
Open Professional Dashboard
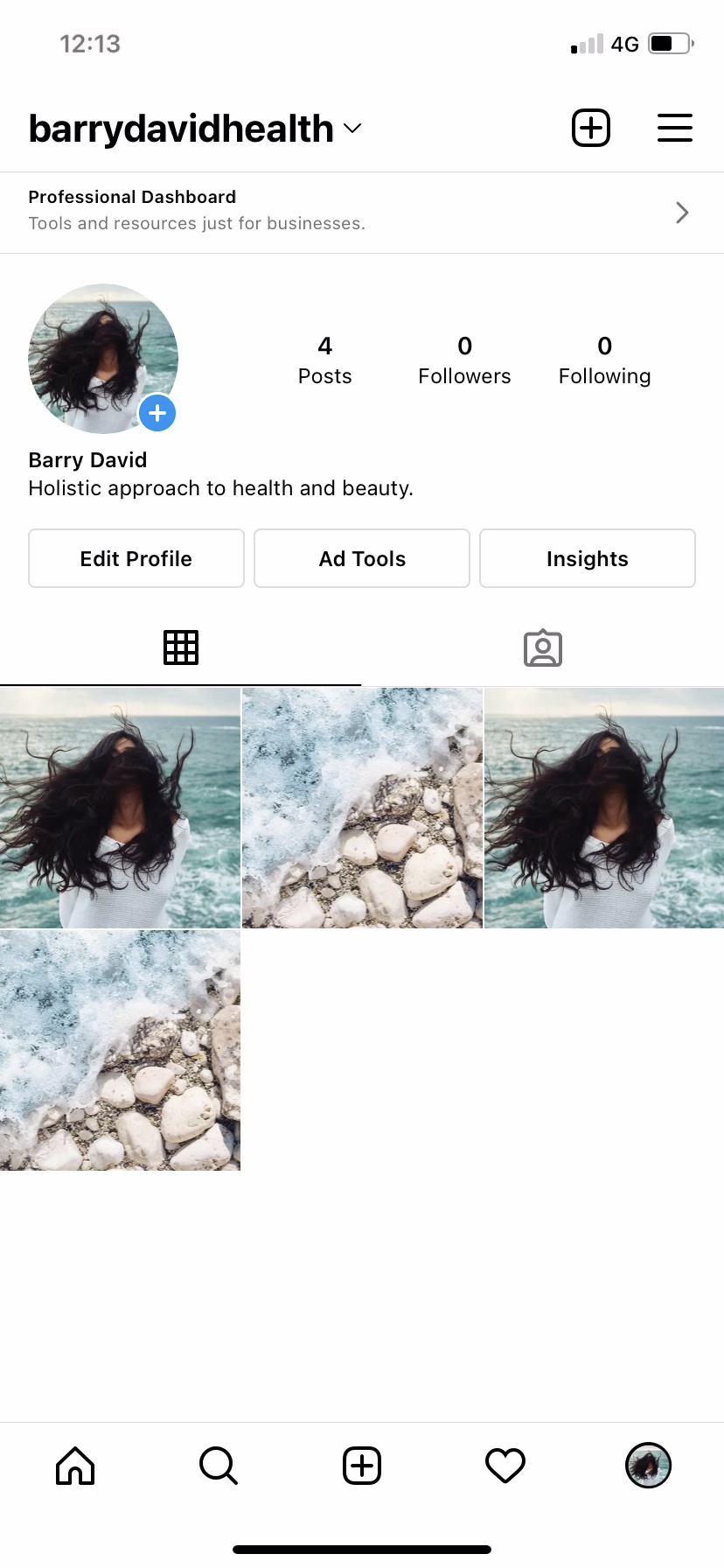pos(361,211)
